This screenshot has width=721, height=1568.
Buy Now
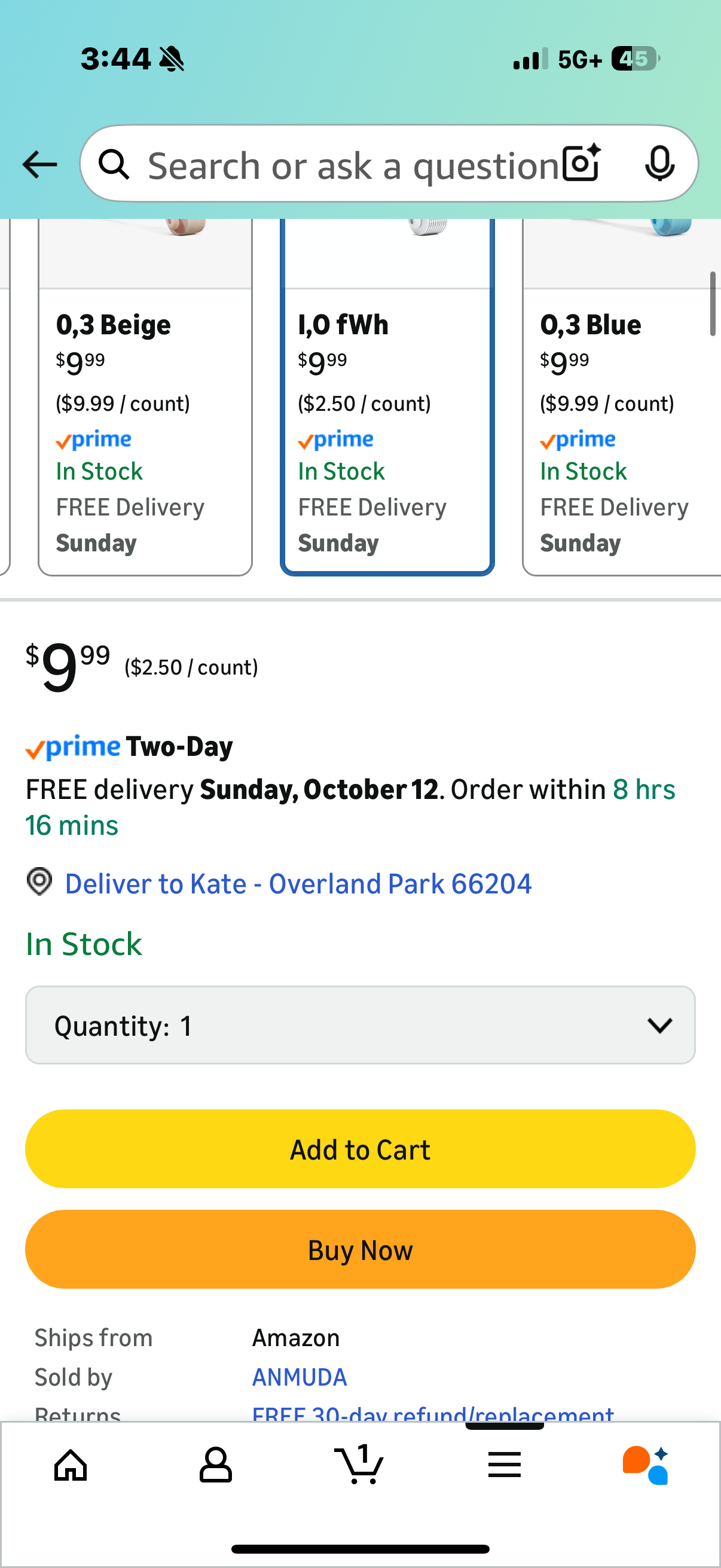coord(360,1250)
